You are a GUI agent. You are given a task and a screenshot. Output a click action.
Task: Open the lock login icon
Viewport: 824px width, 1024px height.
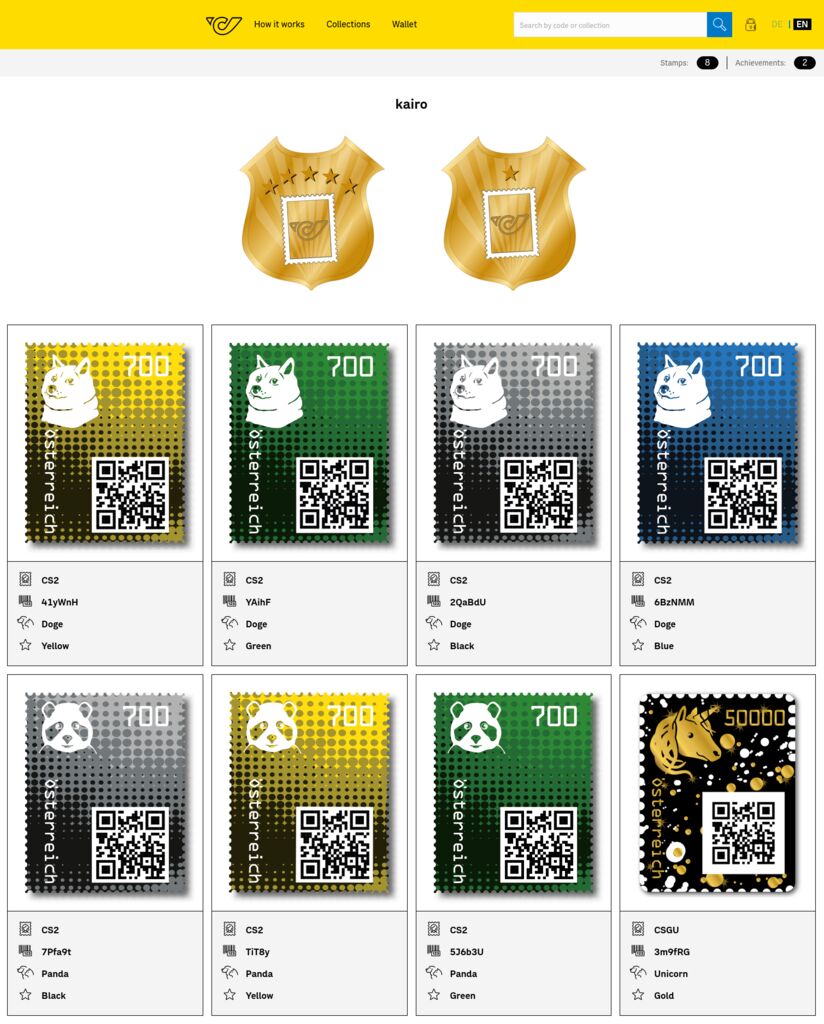point(750,24)
